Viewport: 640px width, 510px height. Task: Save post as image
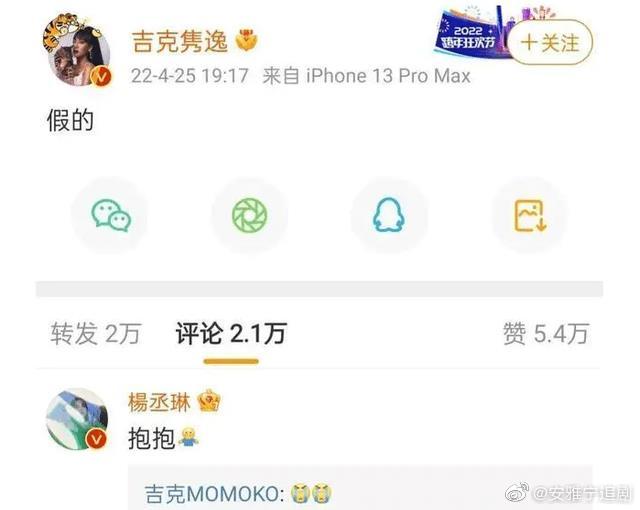click(528, 215)
